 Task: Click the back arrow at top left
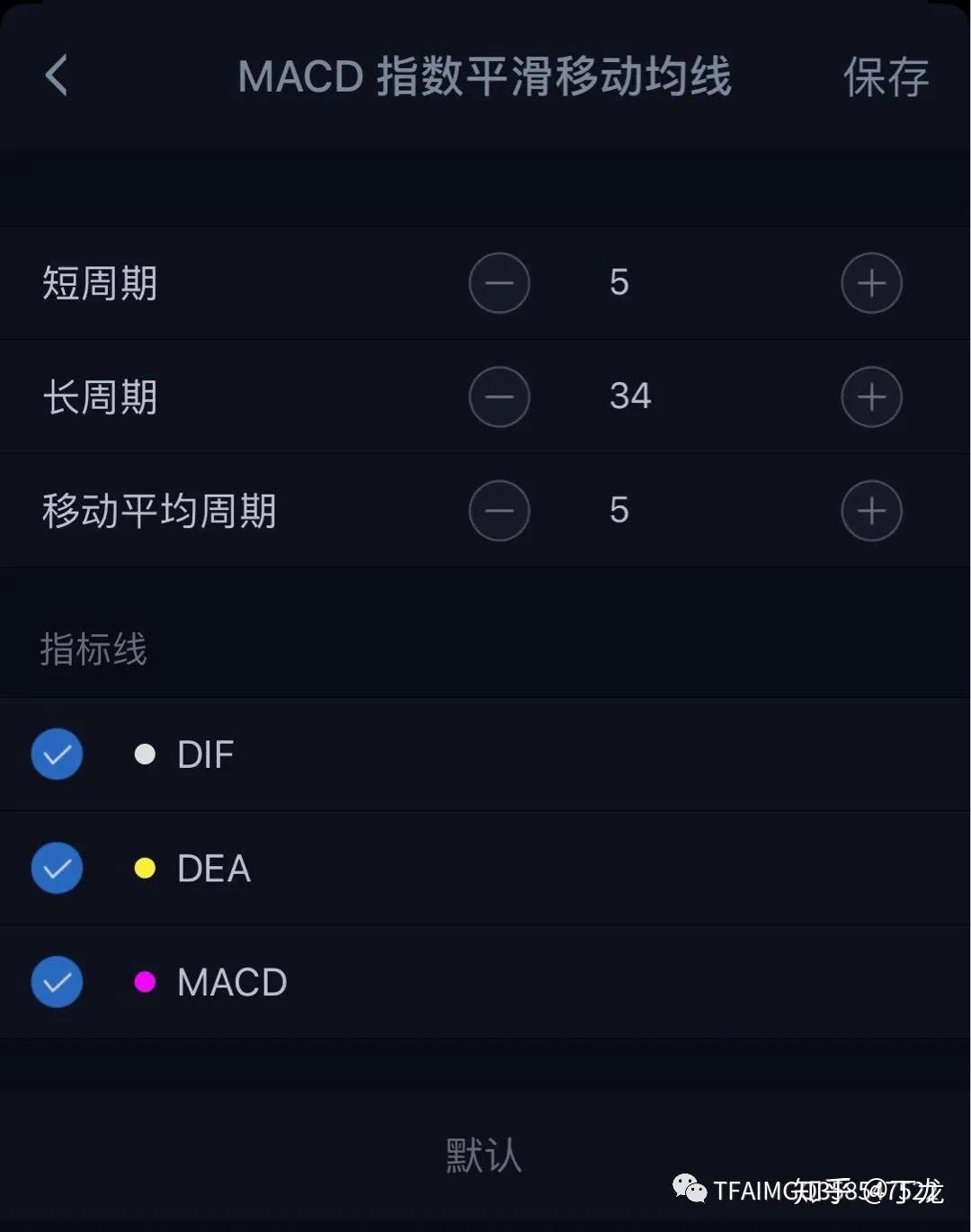point(58,77)
